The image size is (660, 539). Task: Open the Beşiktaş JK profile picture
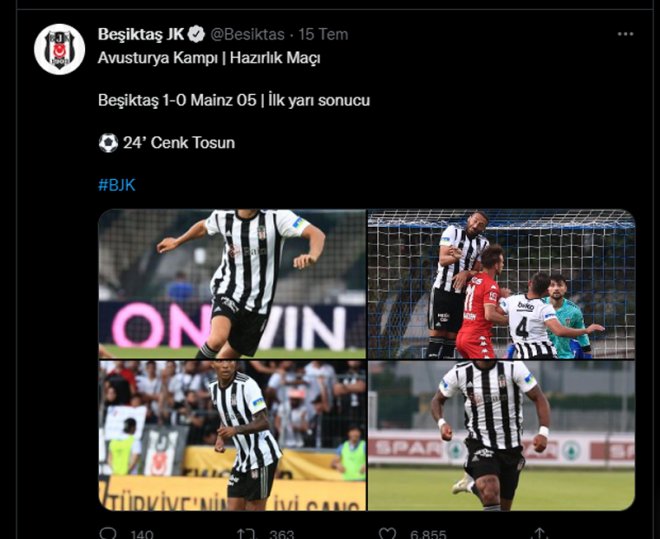(x=59, y=49)
